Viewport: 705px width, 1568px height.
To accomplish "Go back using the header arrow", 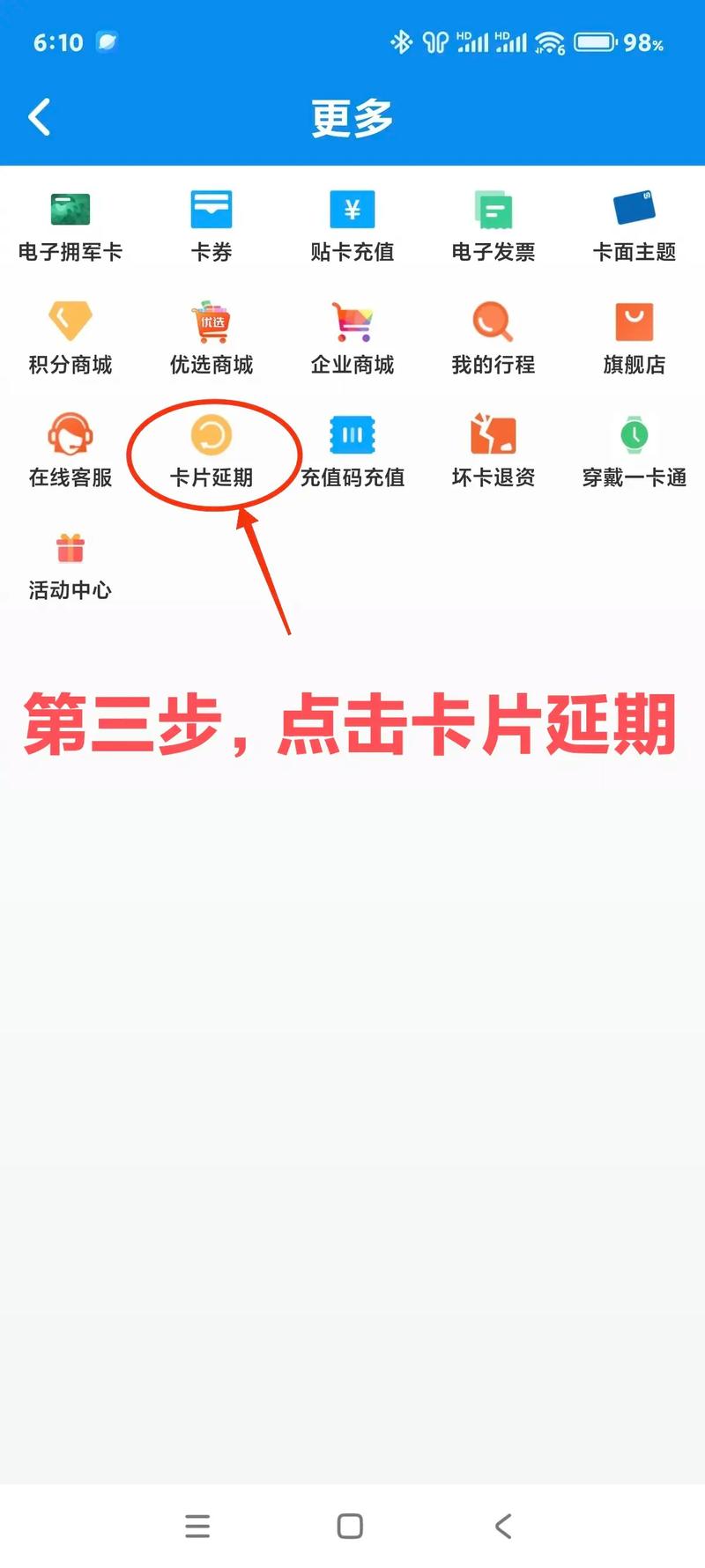I will [40, 117].
